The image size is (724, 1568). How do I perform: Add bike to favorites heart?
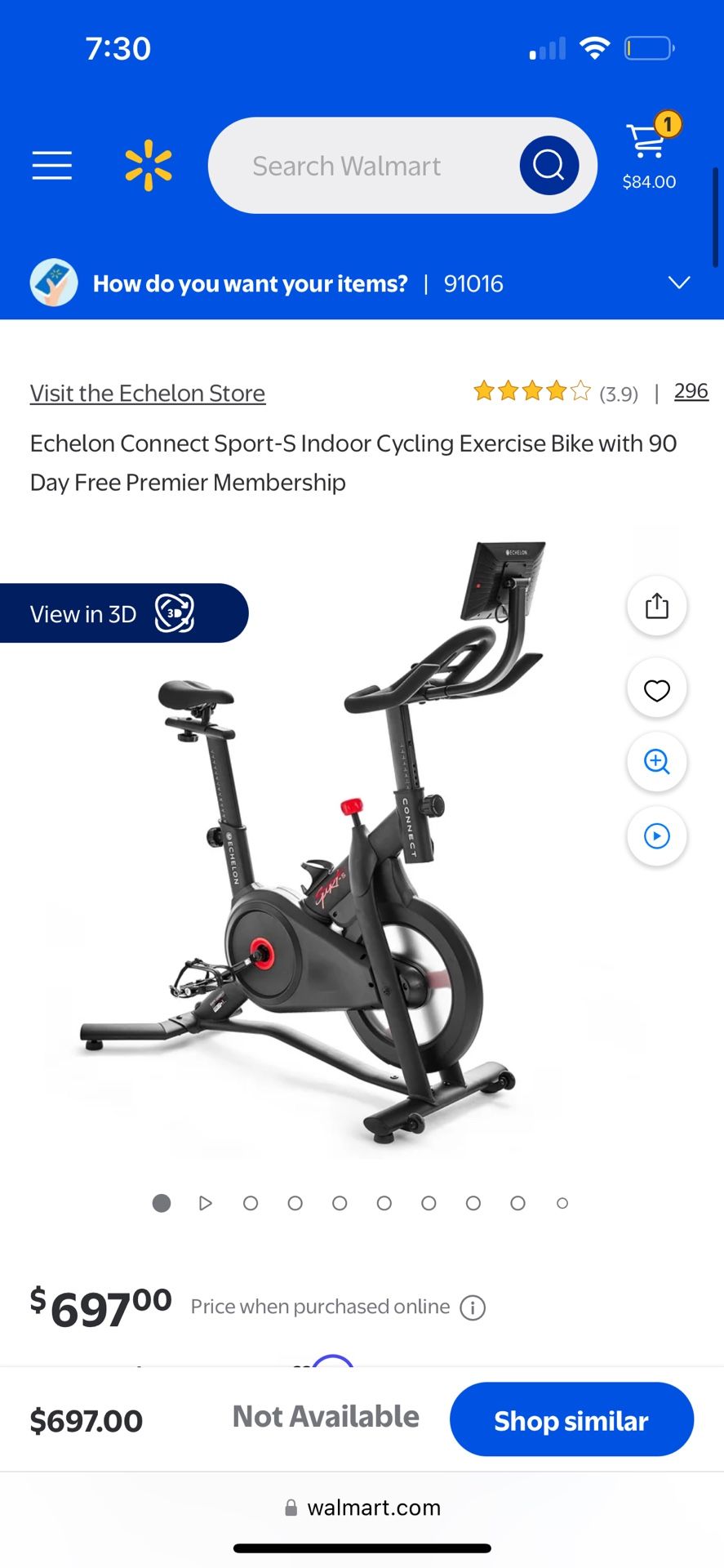click(656, 690)
